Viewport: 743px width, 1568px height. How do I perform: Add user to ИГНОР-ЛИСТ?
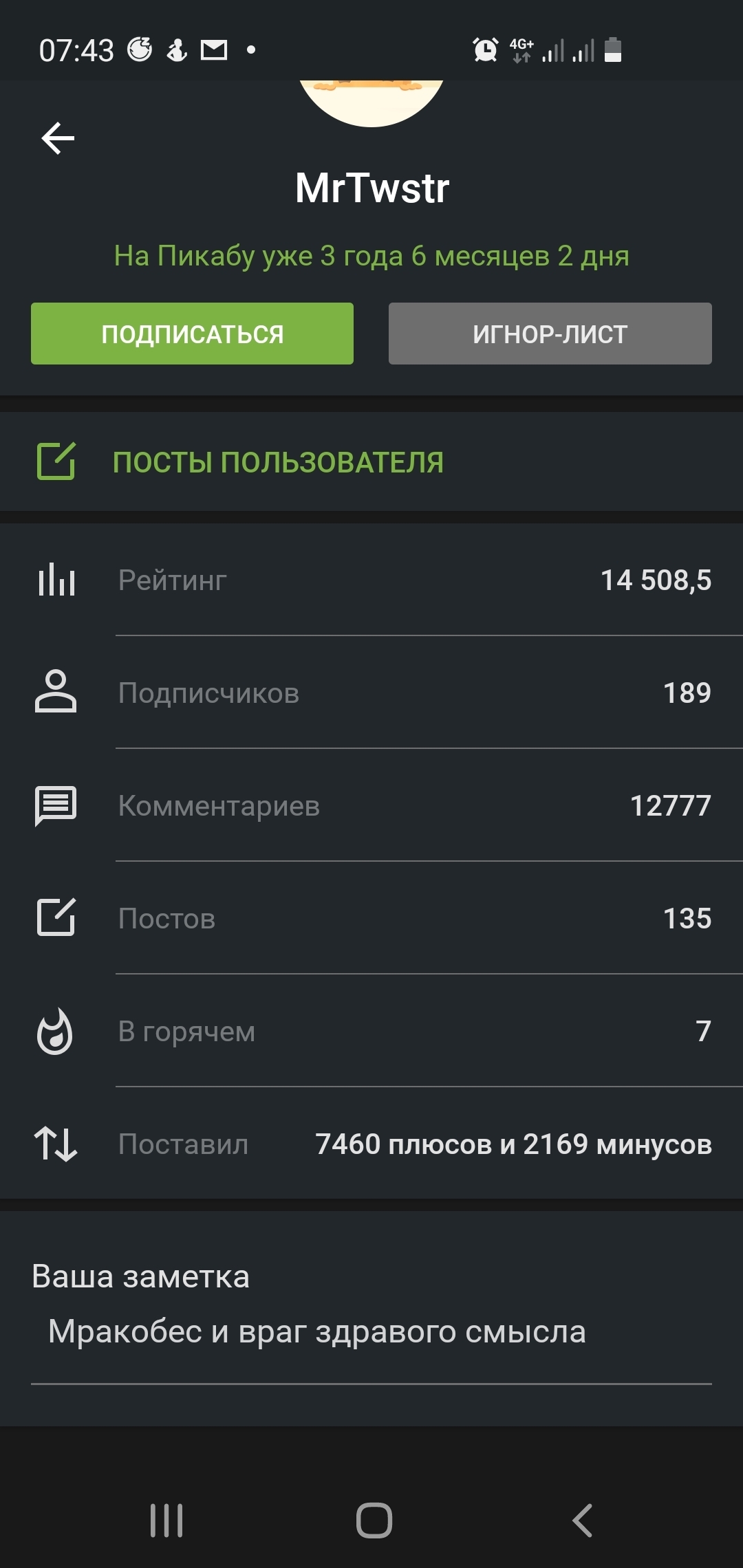click(550, 334)
